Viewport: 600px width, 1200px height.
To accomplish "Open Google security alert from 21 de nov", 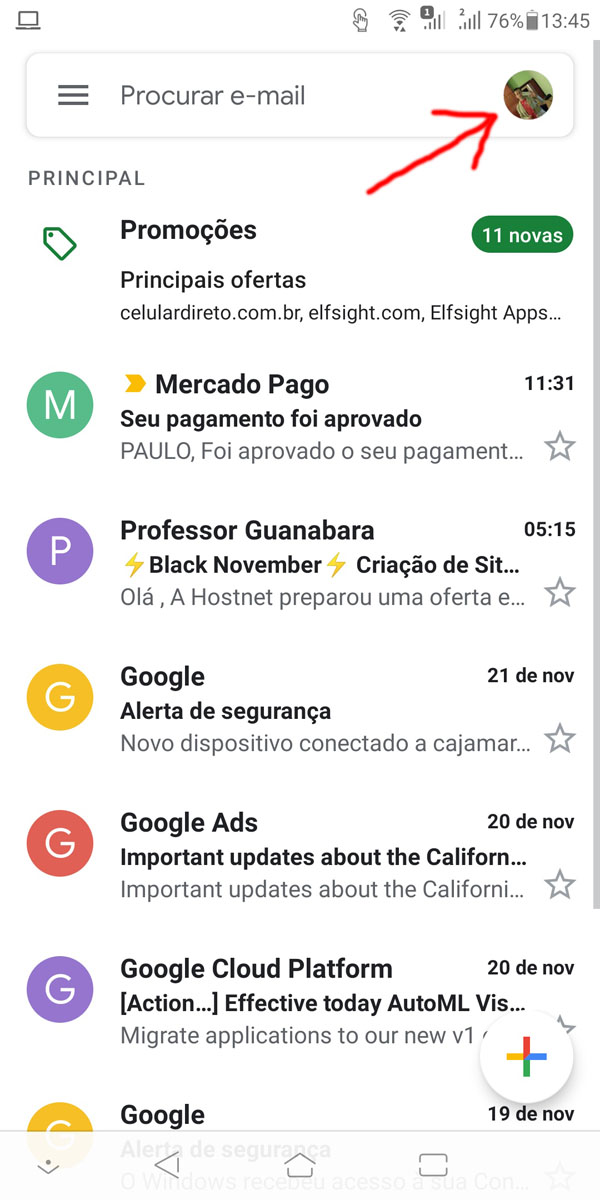I will point(300,709).
